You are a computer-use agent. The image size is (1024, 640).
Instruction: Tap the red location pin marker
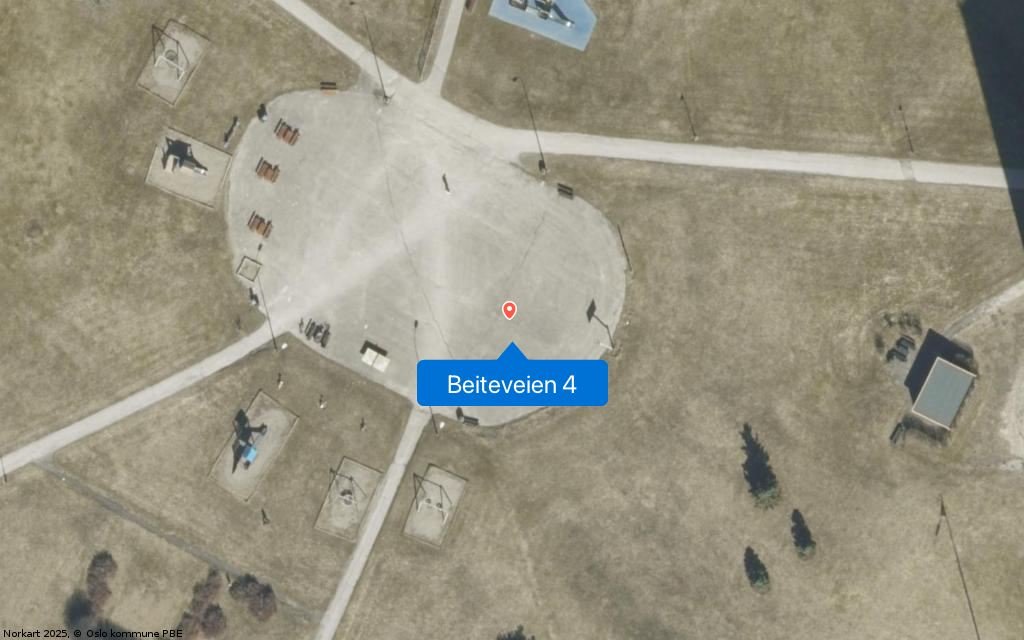click(509, 310)
